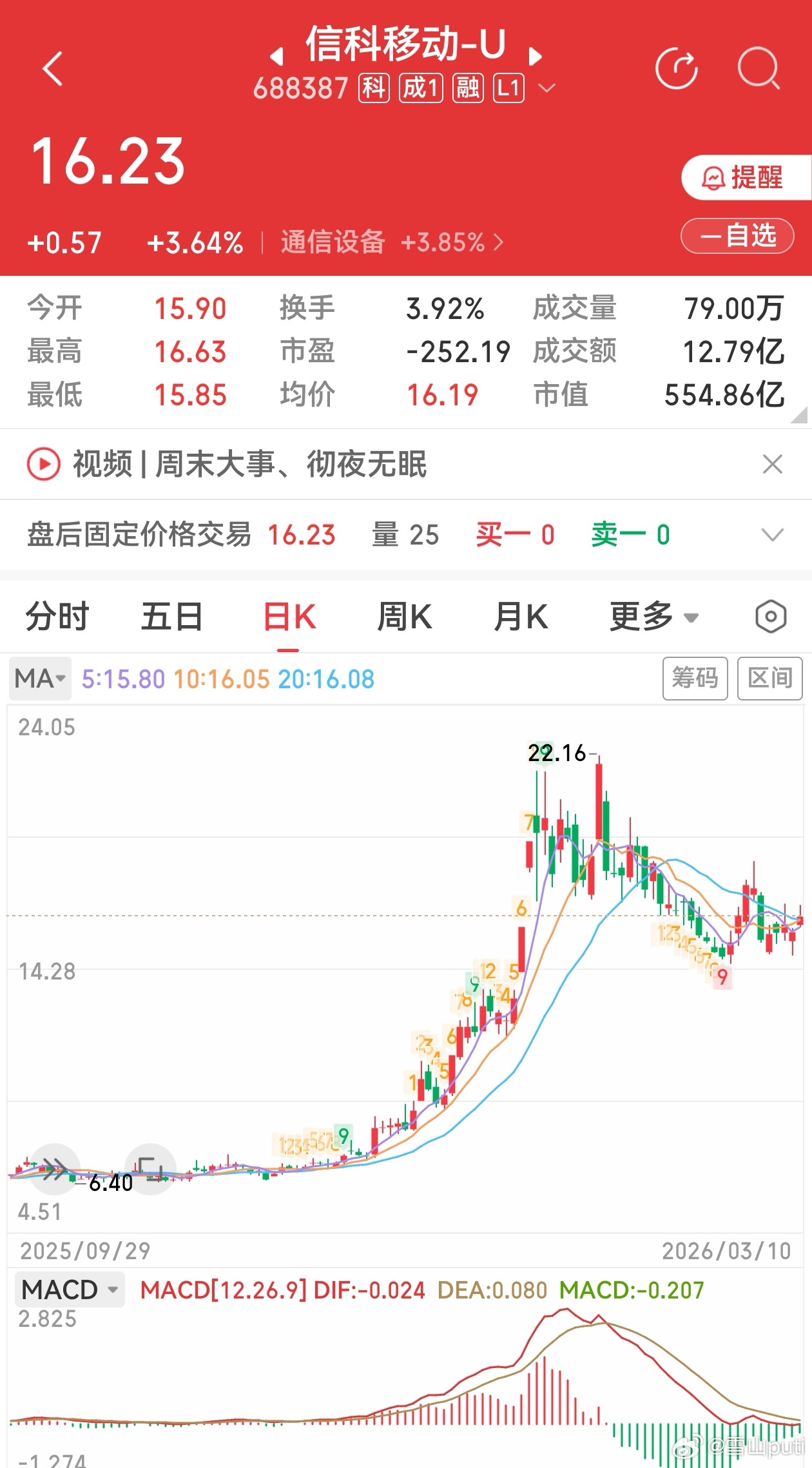The height and width of the screenshot is (1468, 812).
Task: Show 筹码 chip distribution
Action: point(695,678)
